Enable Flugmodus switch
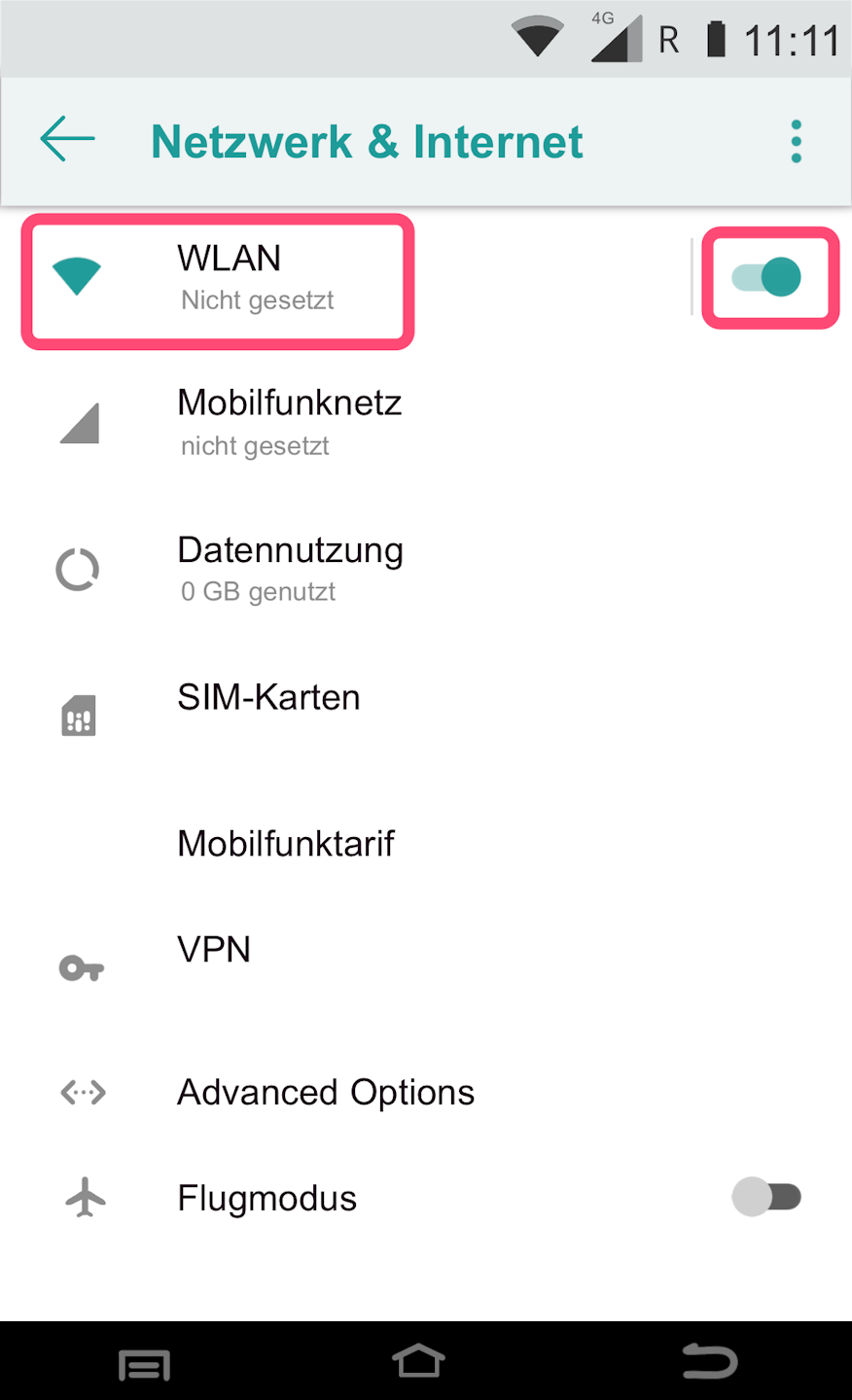This screenshot has height=1400, width=852. tap(766, 1197)
